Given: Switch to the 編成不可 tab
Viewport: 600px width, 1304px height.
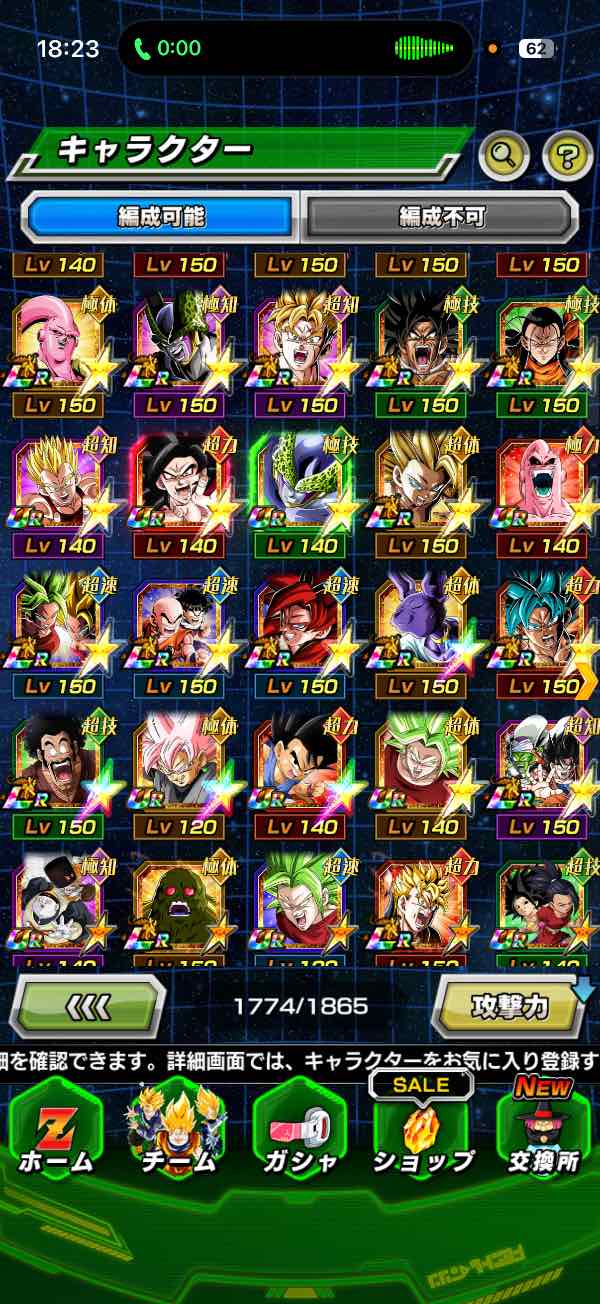Looking at the screenshot, I should coord(441,216).
